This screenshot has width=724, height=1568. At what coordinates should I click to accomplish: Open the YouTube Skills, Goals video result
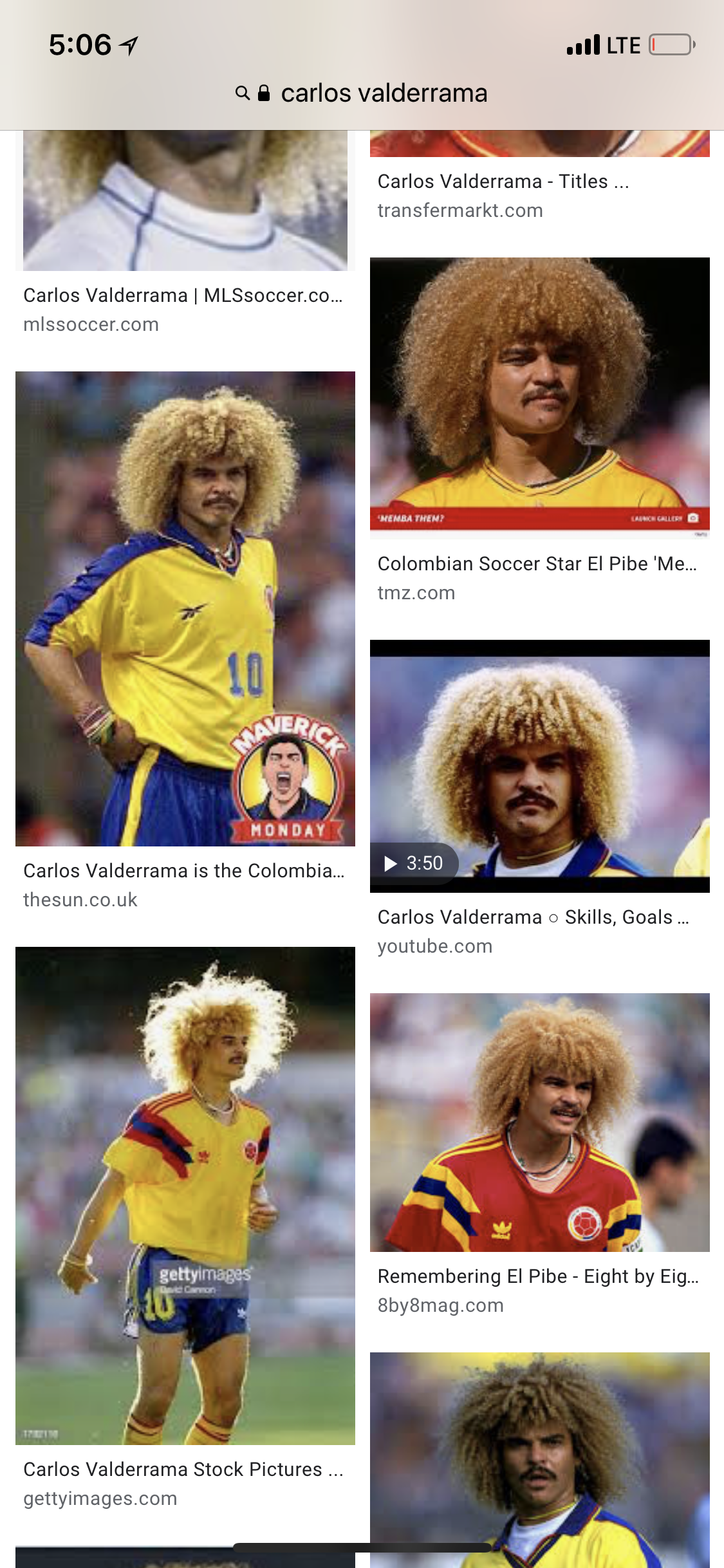(x=539, y=766)
